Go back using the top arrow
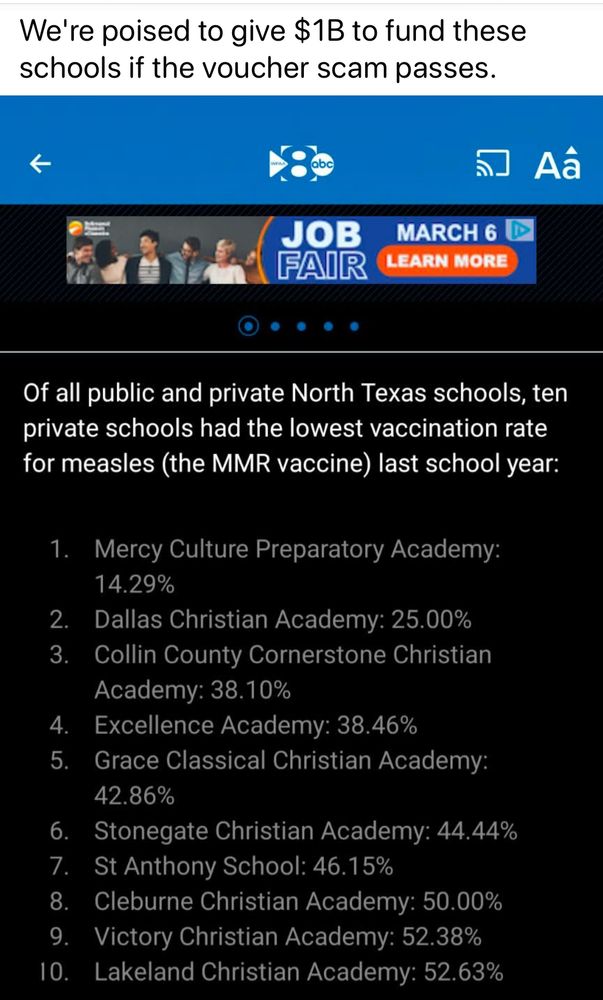 coord(41,165)
